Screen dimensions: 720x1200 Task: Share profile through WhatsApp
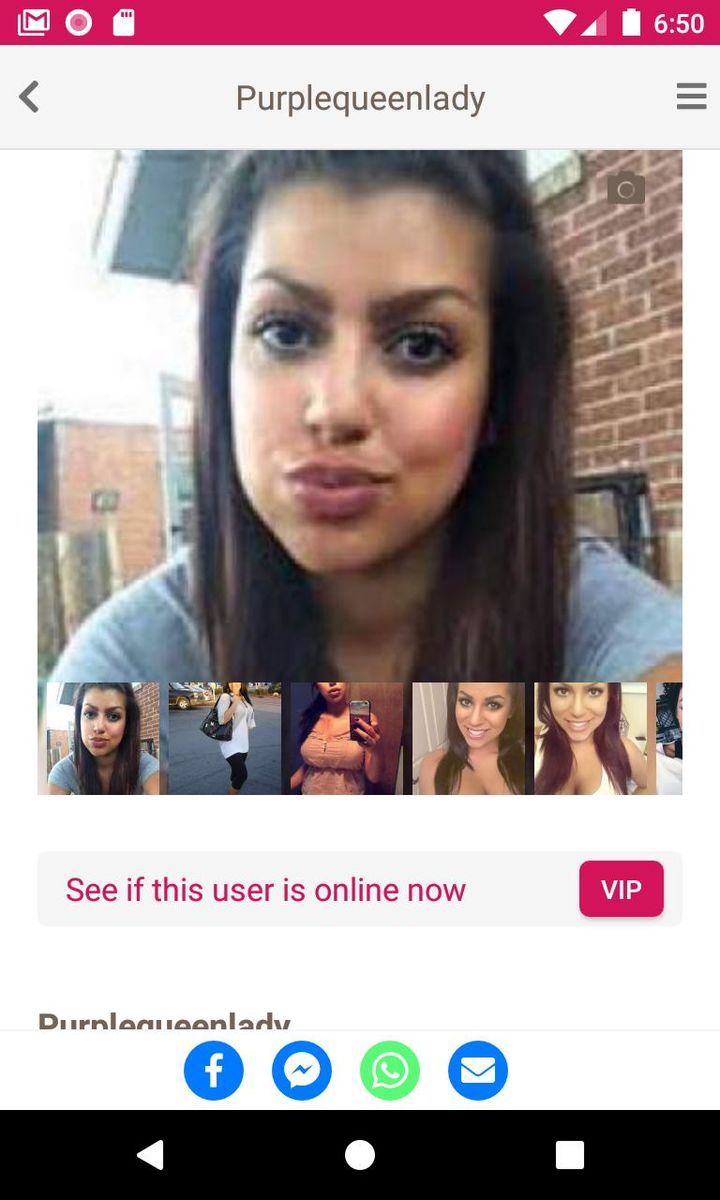pyautogui.click(x=390, y=1071)
